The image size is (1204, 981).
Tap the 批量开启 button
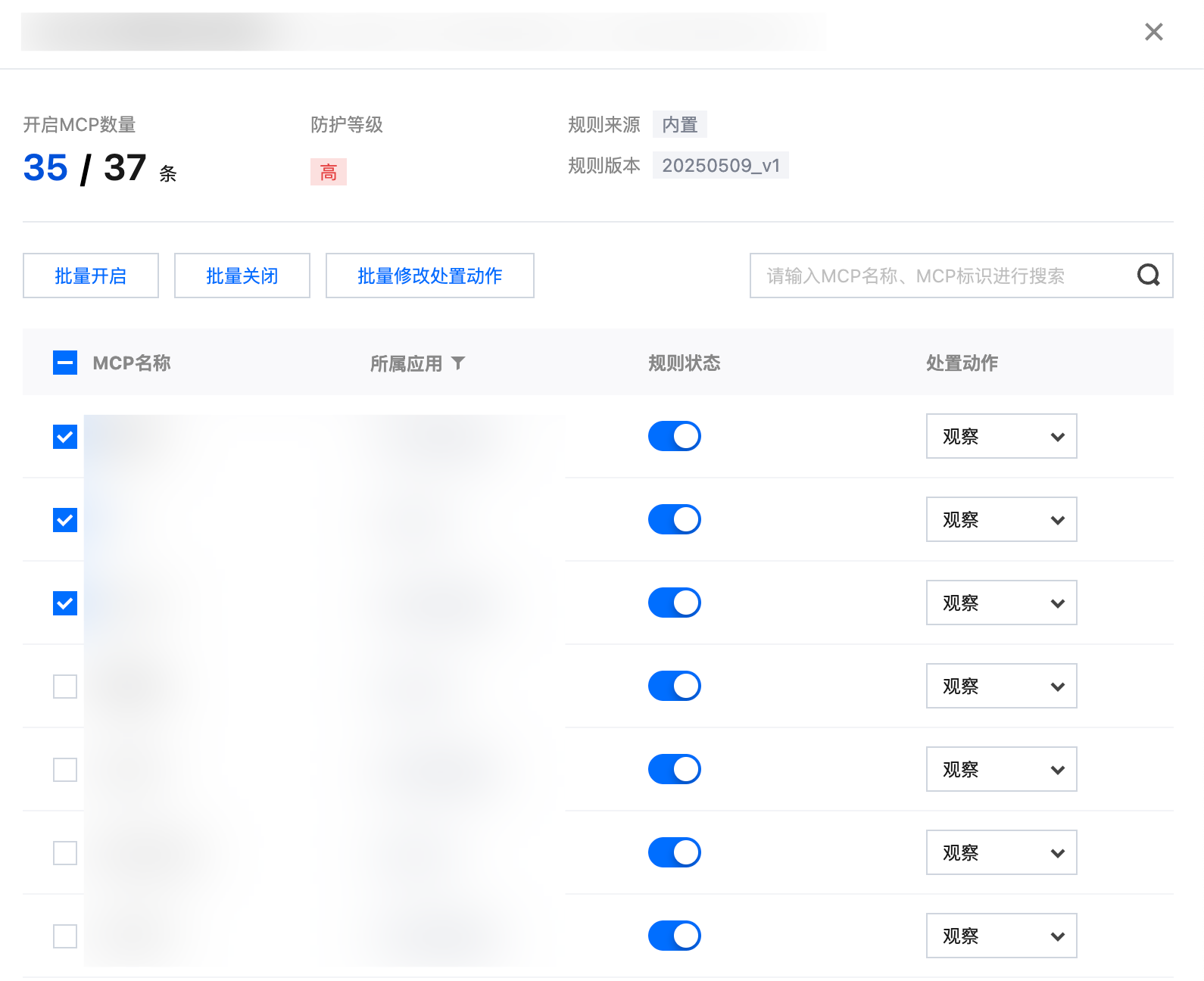91,276
